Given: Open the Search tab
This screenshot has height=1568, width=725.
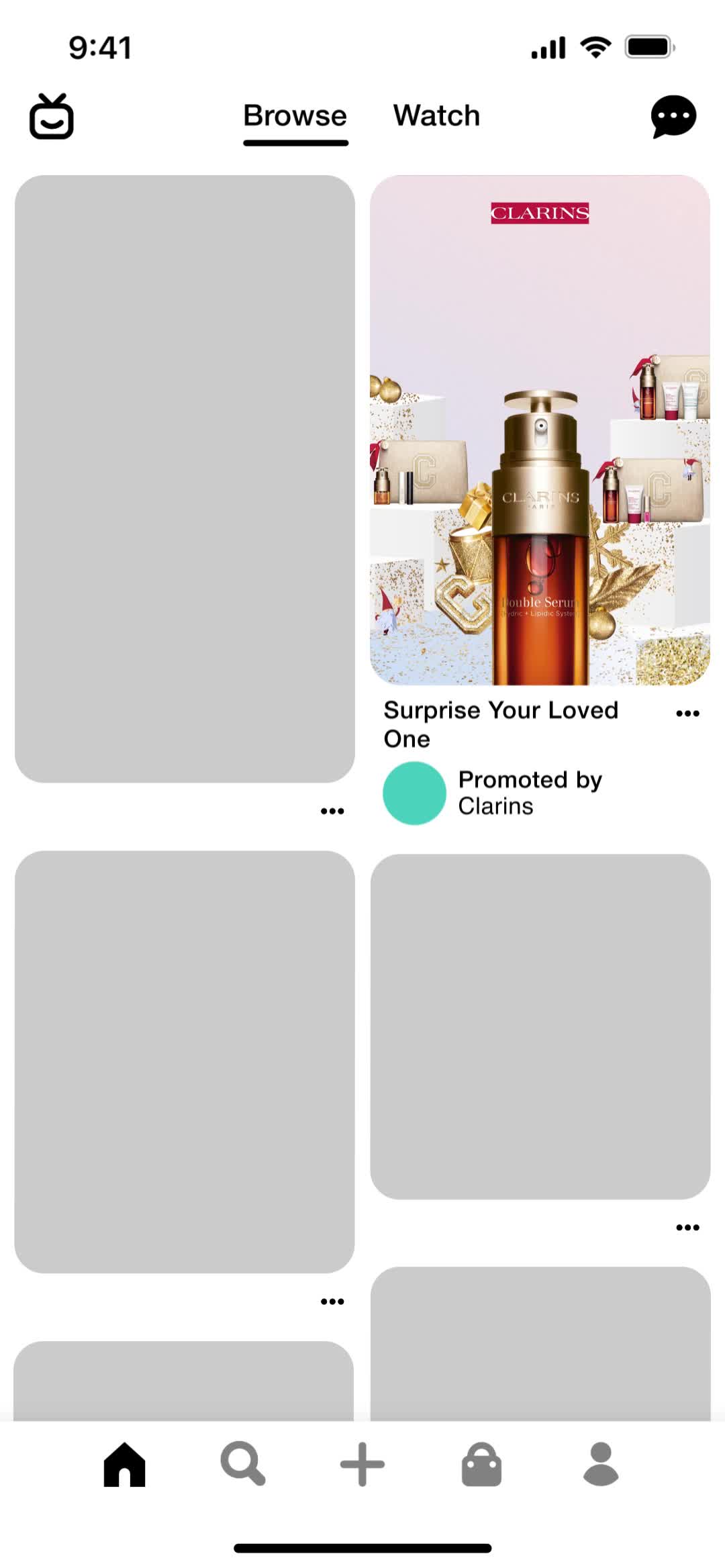Looking at the screenshot, I should click(x=243, y=1464).
